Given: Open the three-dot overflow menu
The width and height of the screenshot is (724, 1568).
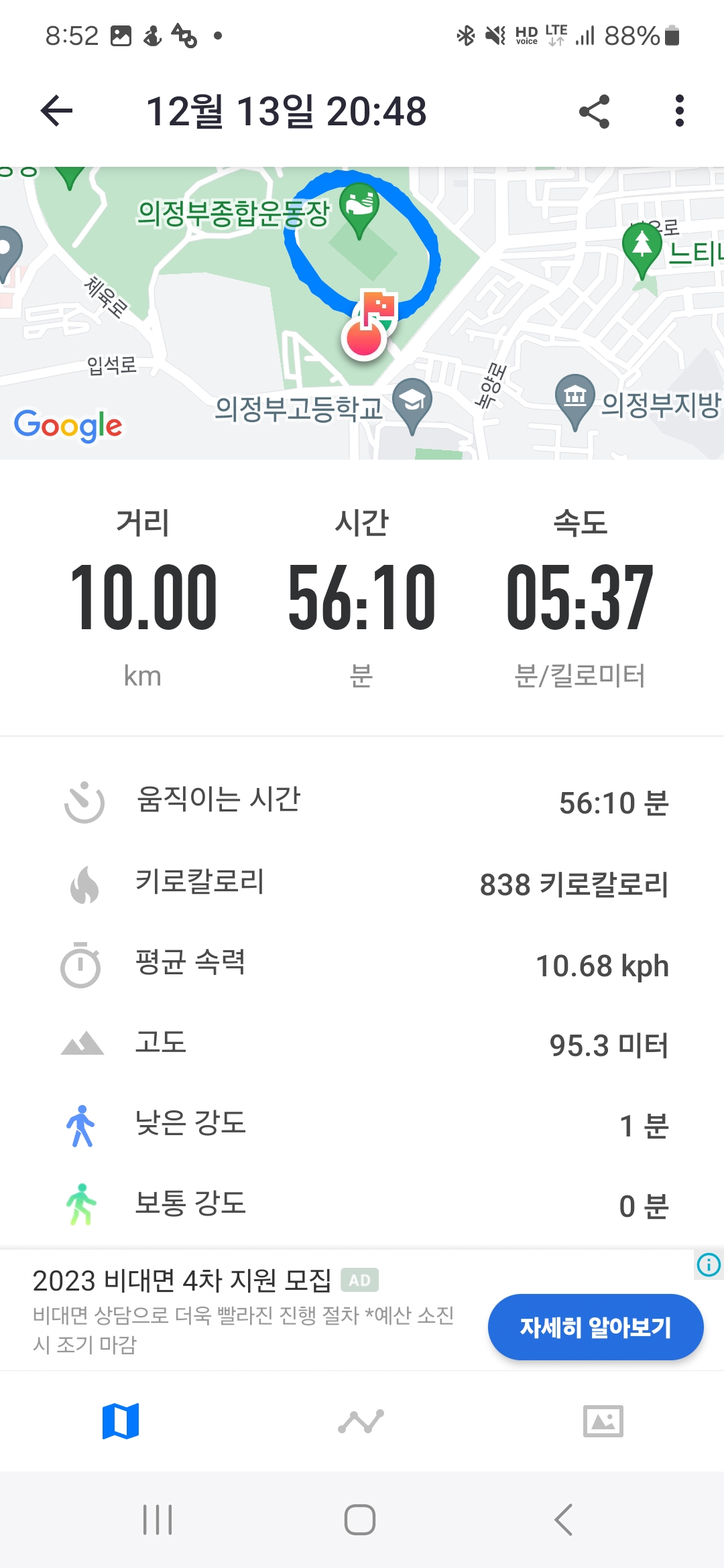Looking at the screenshot, I should point(679,111).
